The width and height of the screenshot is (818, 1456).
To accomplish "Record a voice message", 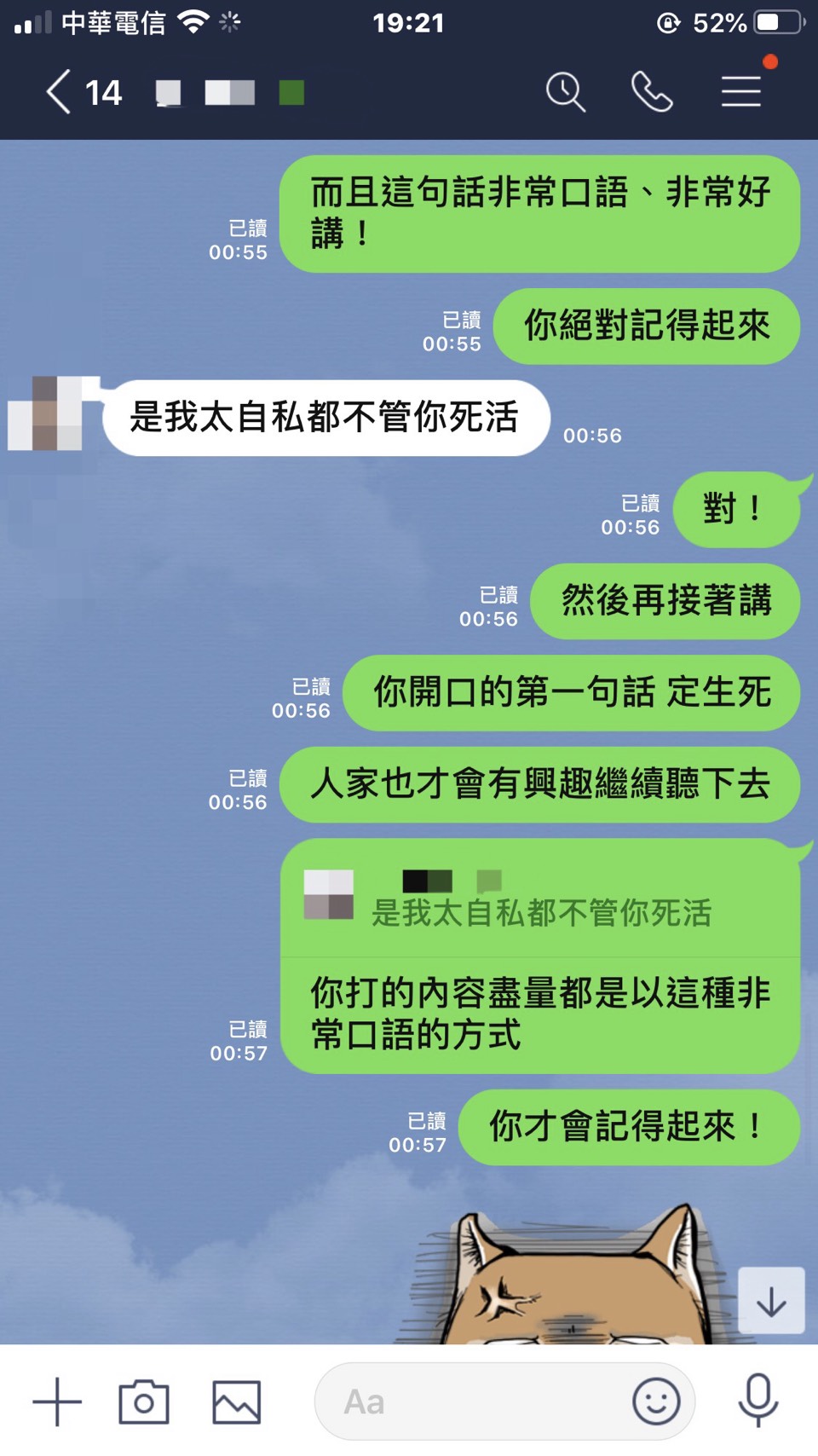I will coord(758,1400).
